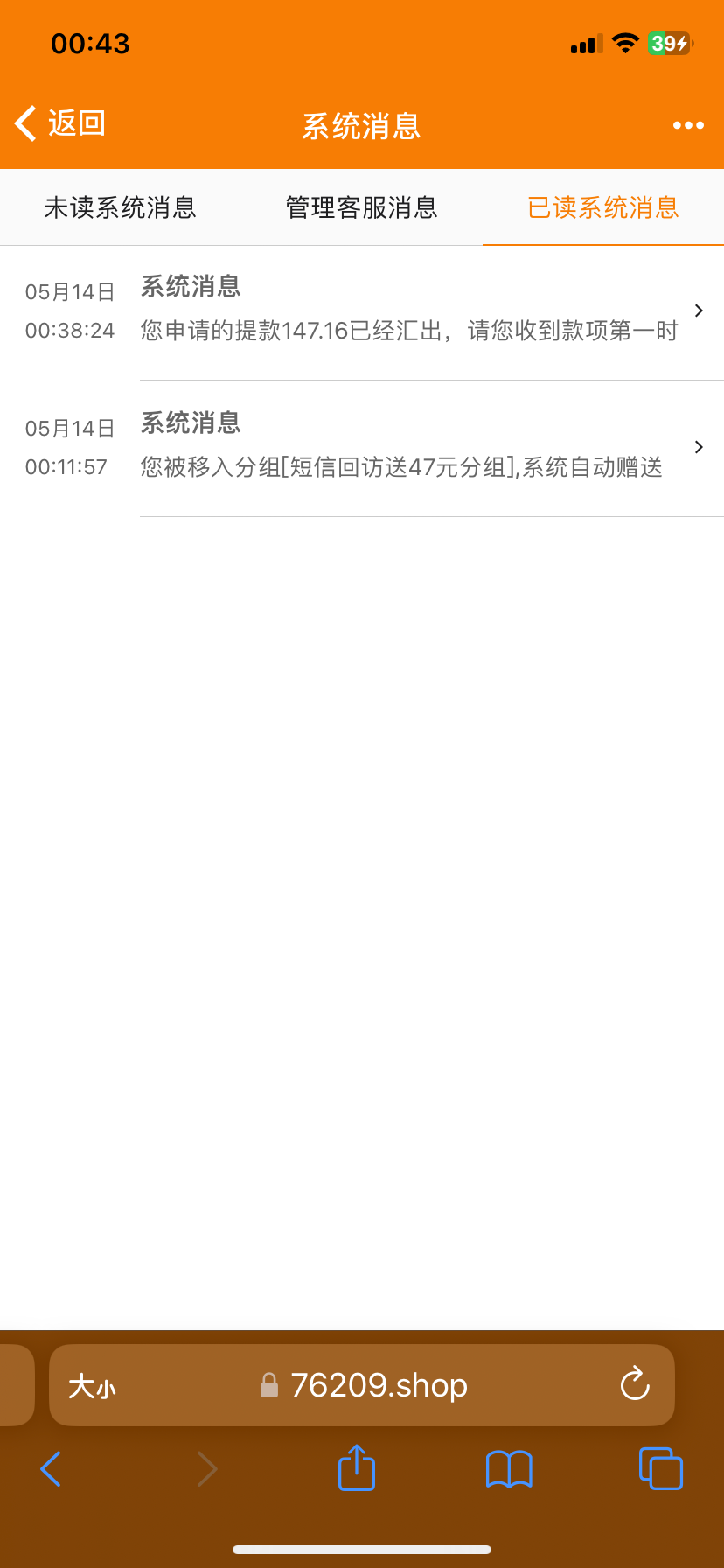Switch to the 未读系统消息 tab
This screenshot has height=1568, width=724.
coord(121,207)
